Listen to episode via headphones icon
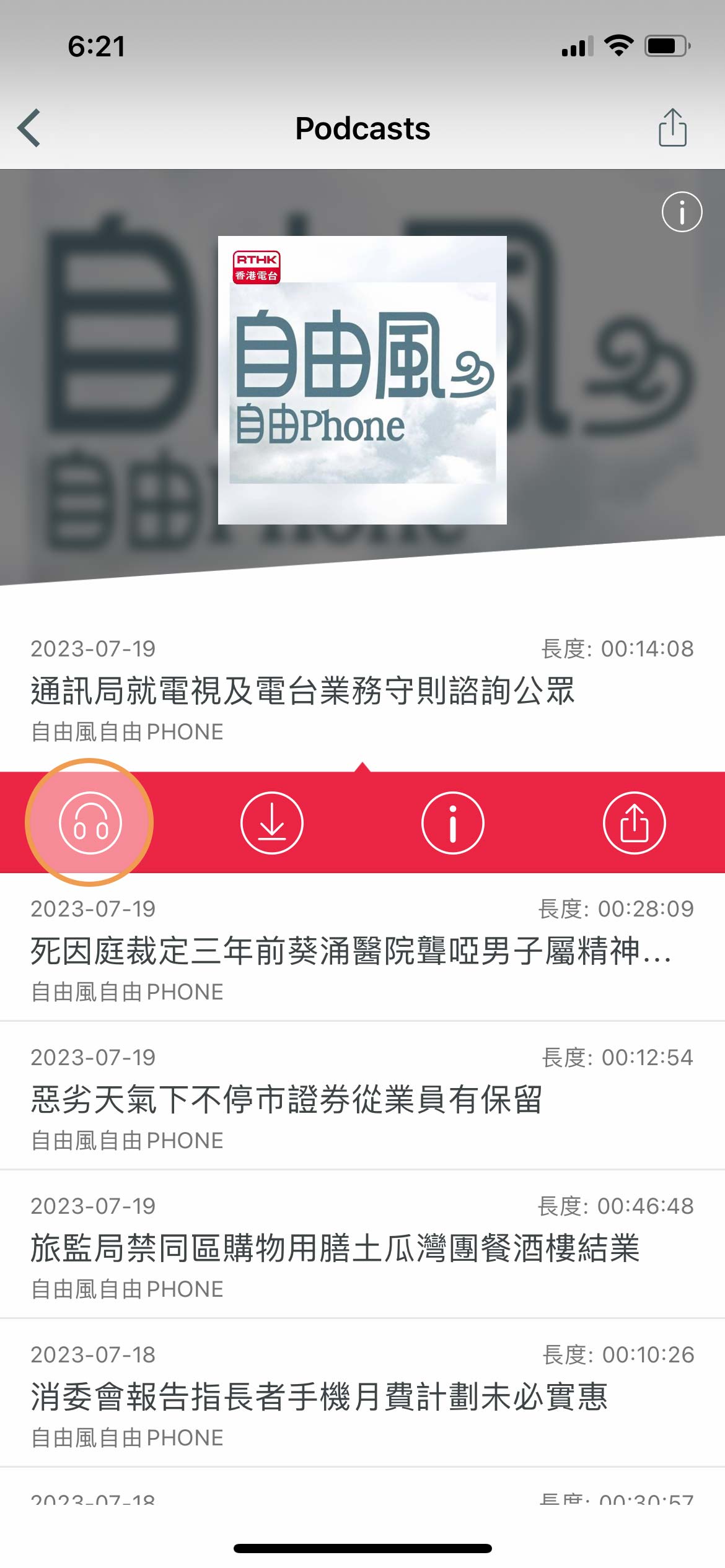The image size is (725, 1568). pyautogui.click(x=90, y=823)
